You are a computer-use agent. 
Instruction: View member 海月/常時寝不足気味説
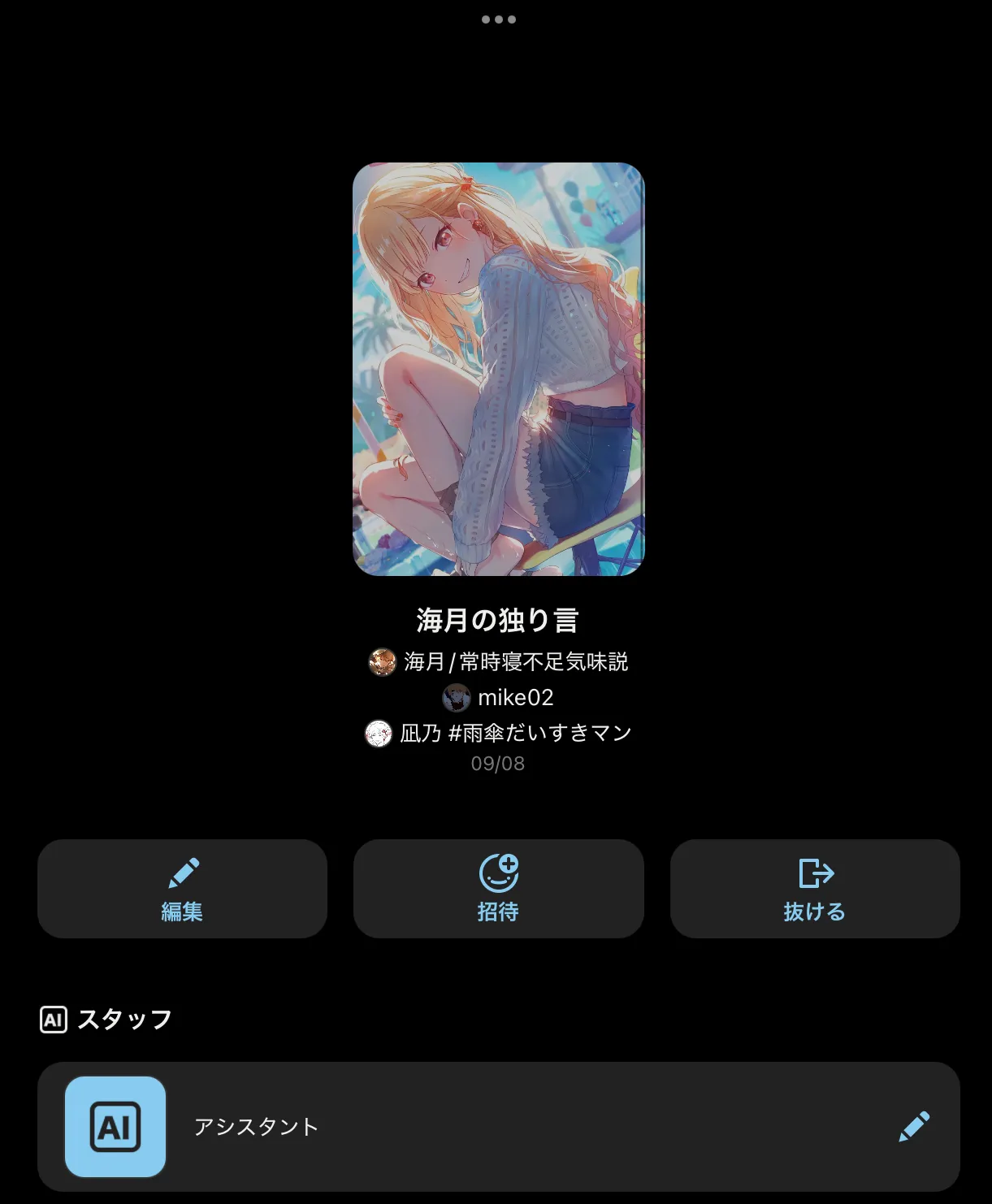tap(498, 662)
